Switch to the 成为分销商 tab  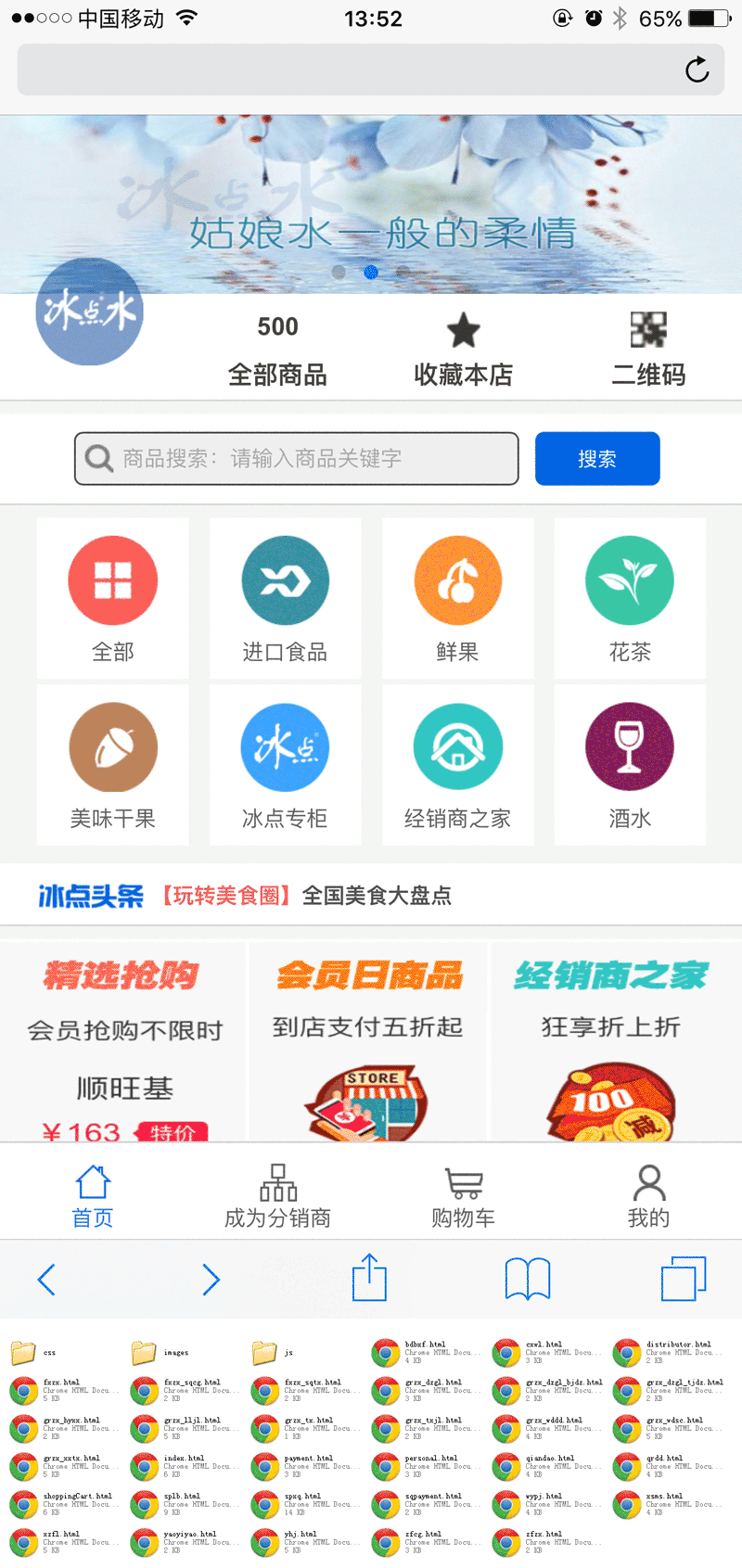(x=277, y=1196)
